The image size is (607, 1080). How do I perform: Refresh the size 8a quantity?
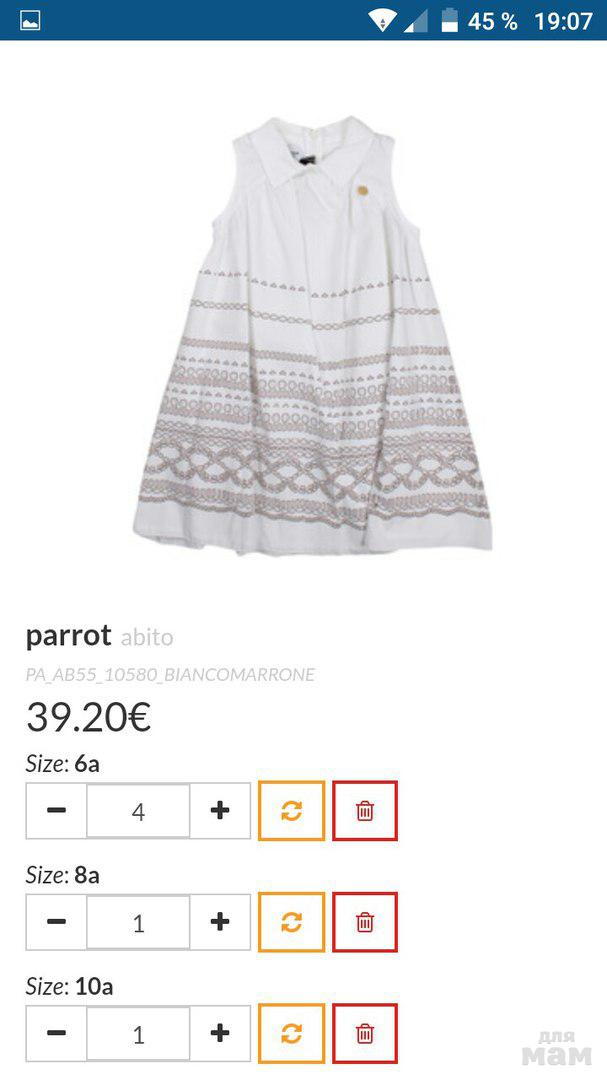pyautogui.click(x=291, y=923)
